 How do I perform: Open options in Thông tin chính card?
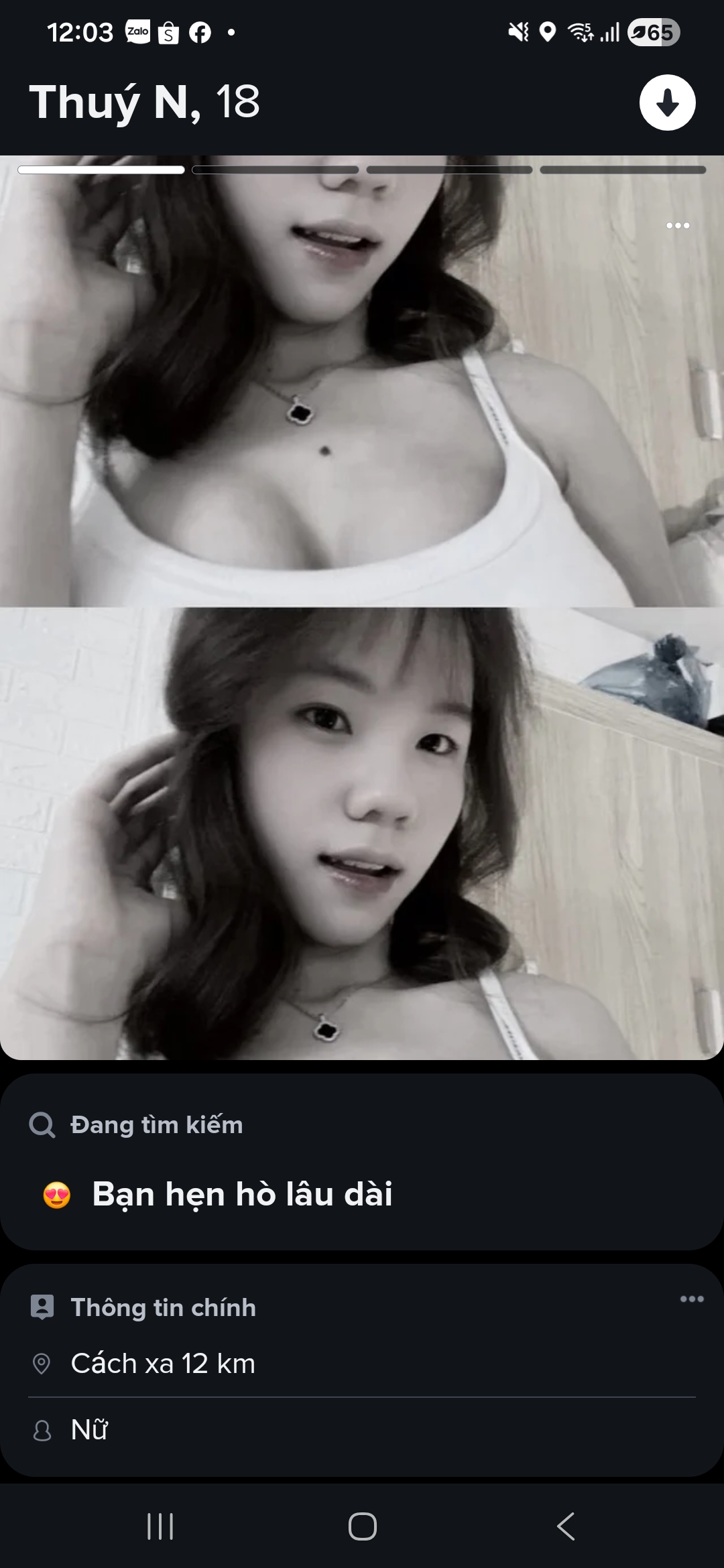(691, 1299)
